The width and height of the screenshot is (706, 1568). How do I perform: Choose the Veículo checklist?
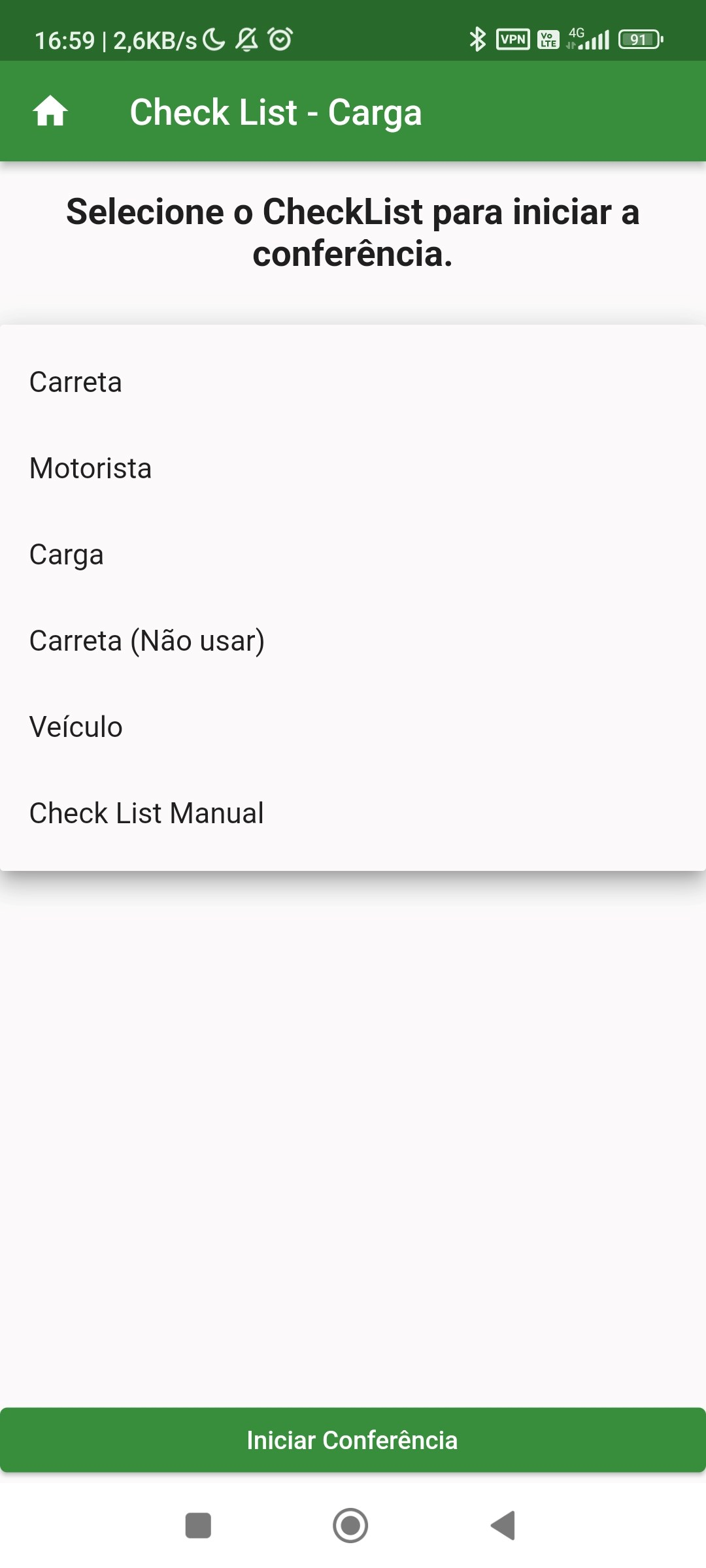pyautogui.click(x=76, y=727)
